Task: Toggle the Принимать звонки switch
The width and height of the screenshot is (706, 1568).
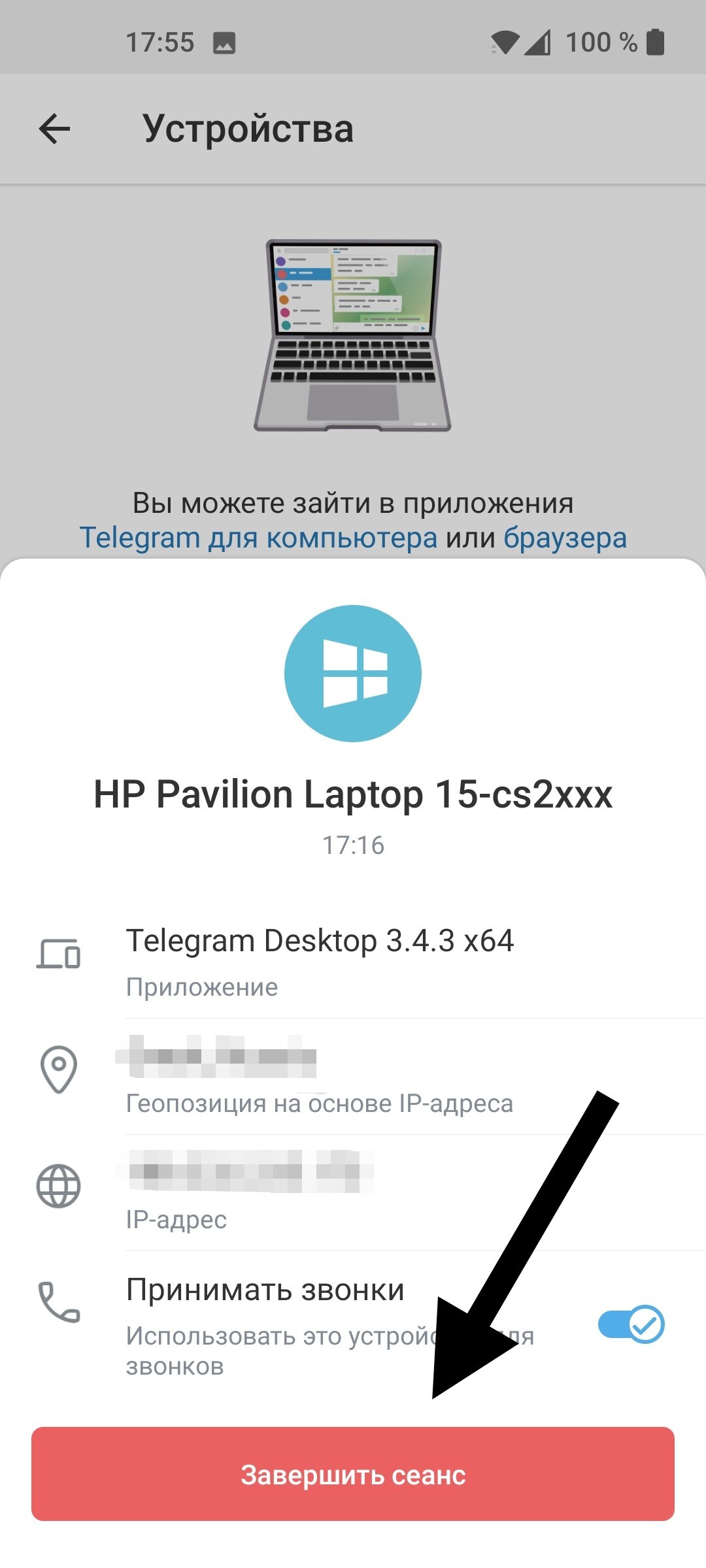Action: click(631, 1324)
